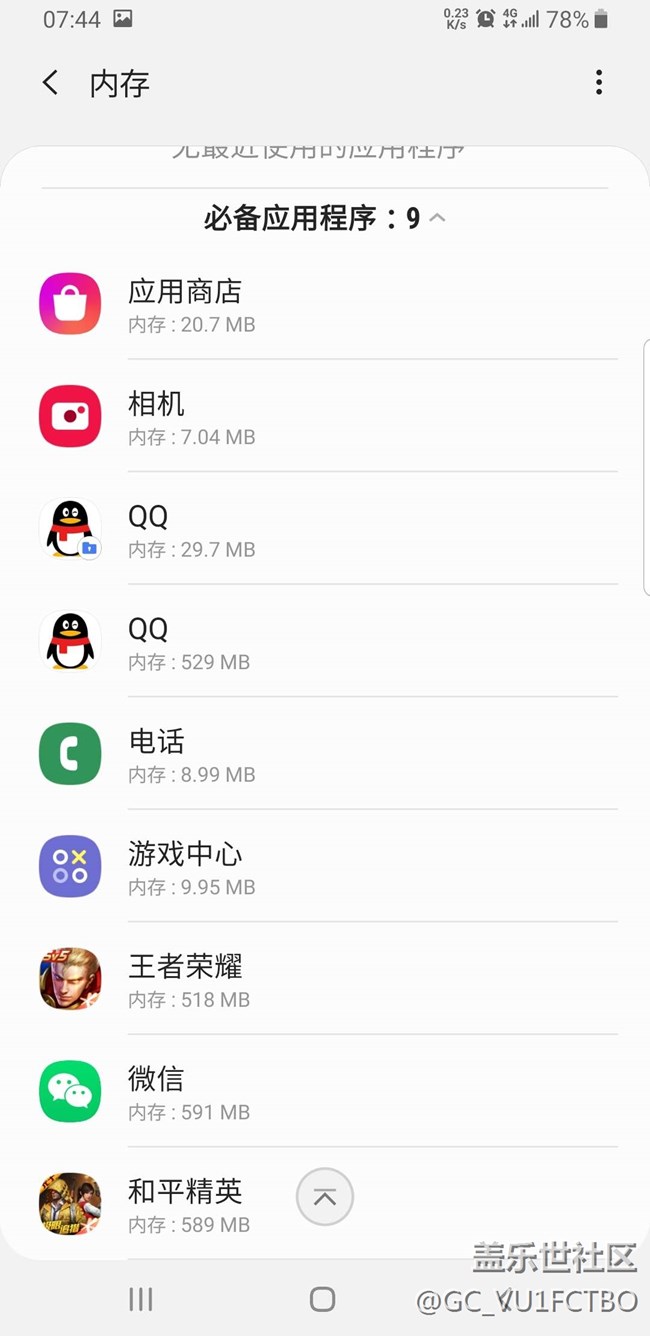Image resolution: width=650 pixels, height=1336 pixels.
Task: Open the QQ row using 529 MB
Action: pyautogui.click(x=325, y=642)
